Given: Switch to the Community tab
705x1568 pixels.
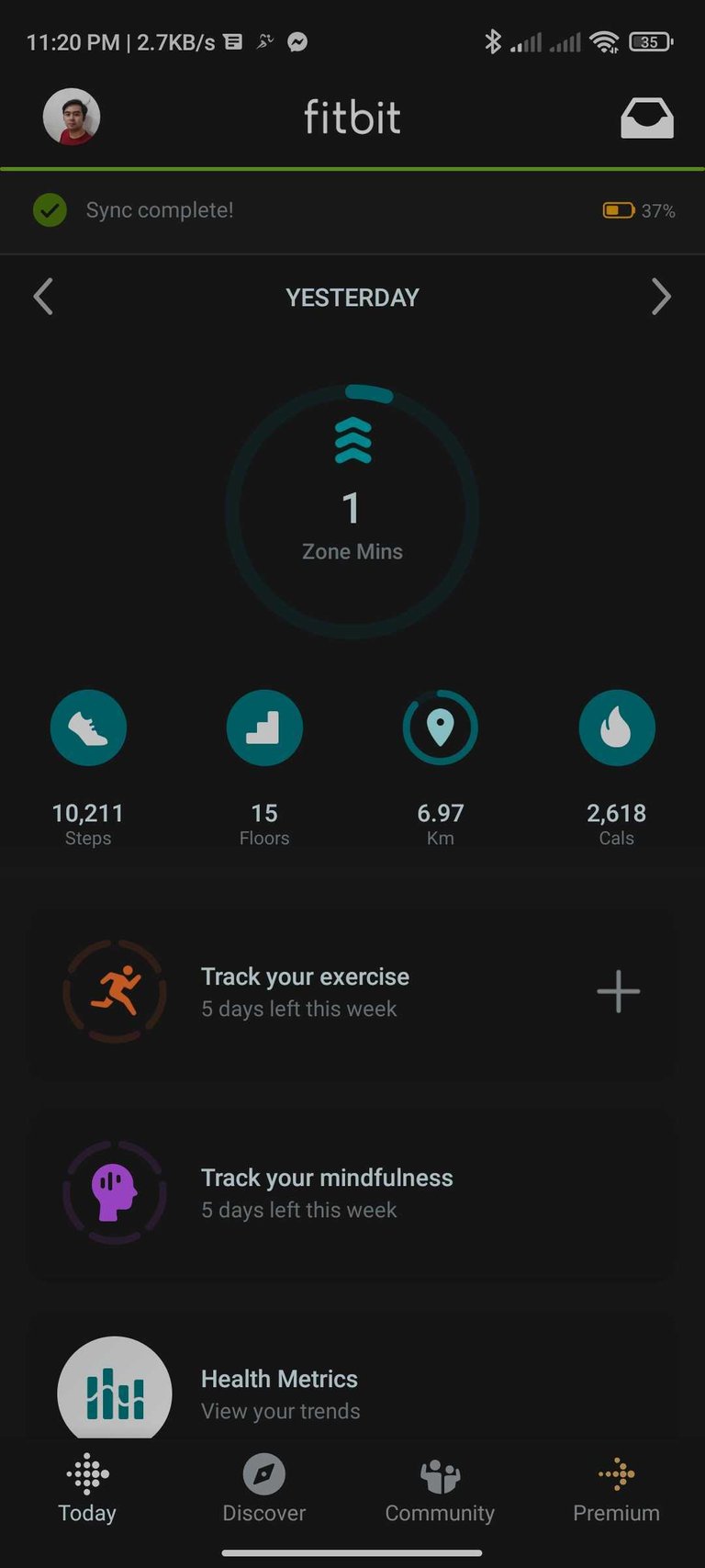Looking at the screenshot, I should [x=440, y=1490].
